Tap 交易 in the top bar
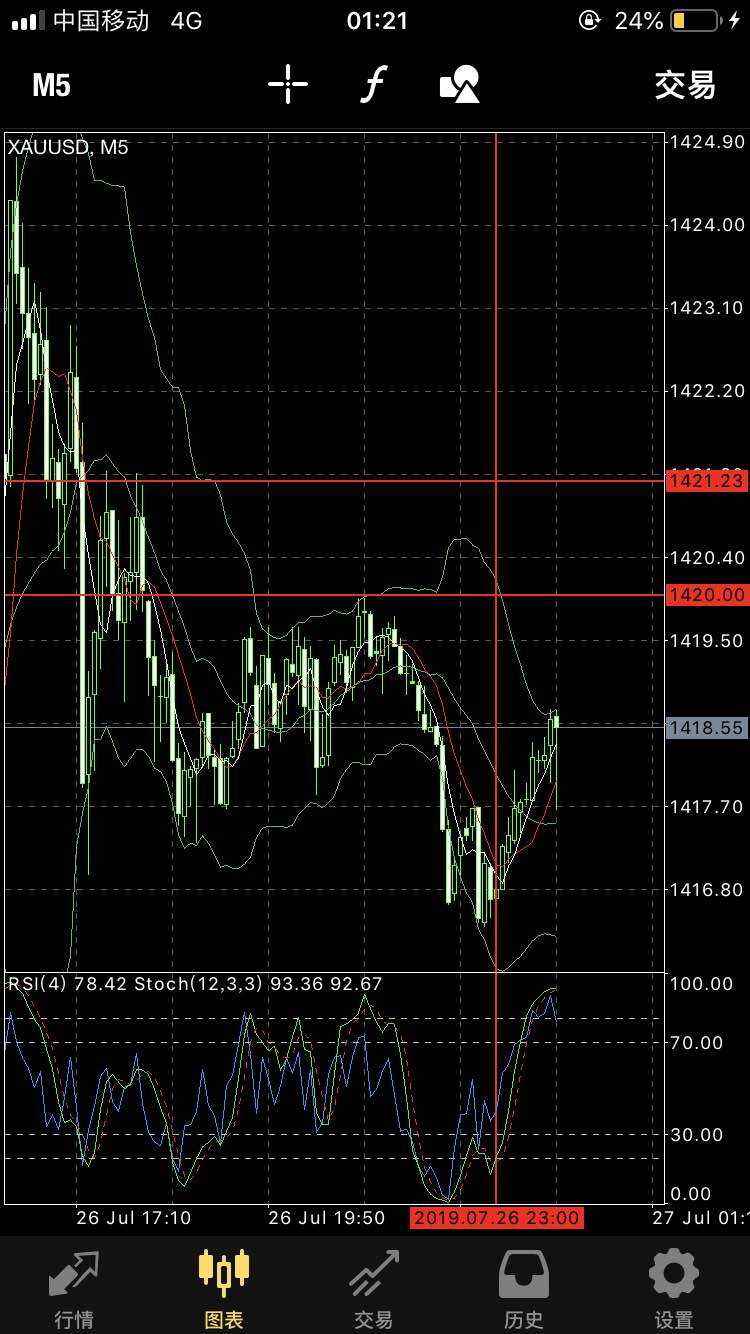Screen dimensions: 750x1334 pyautogui.click(x=685, y=85)
